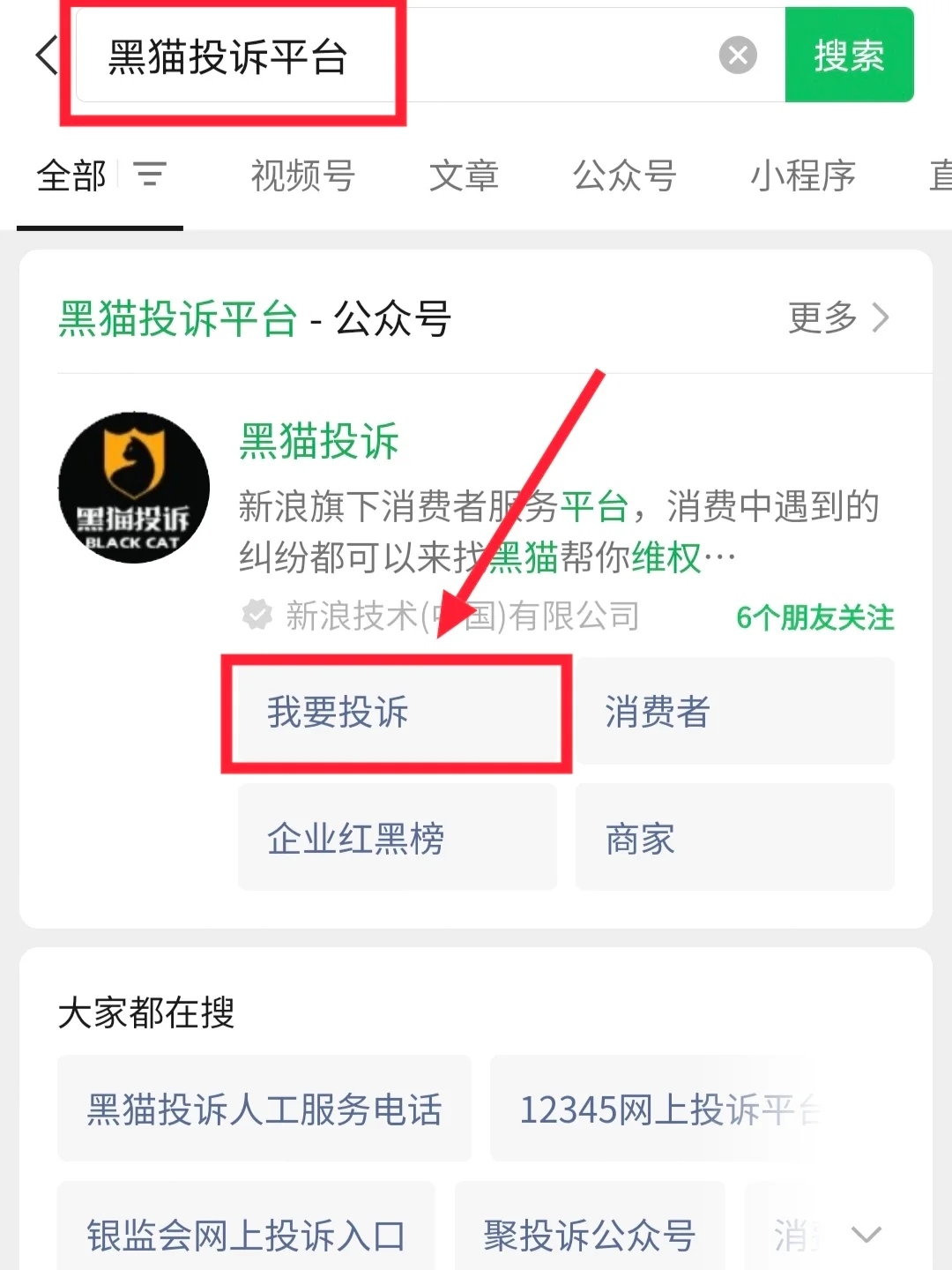Clear the search text

738,56
